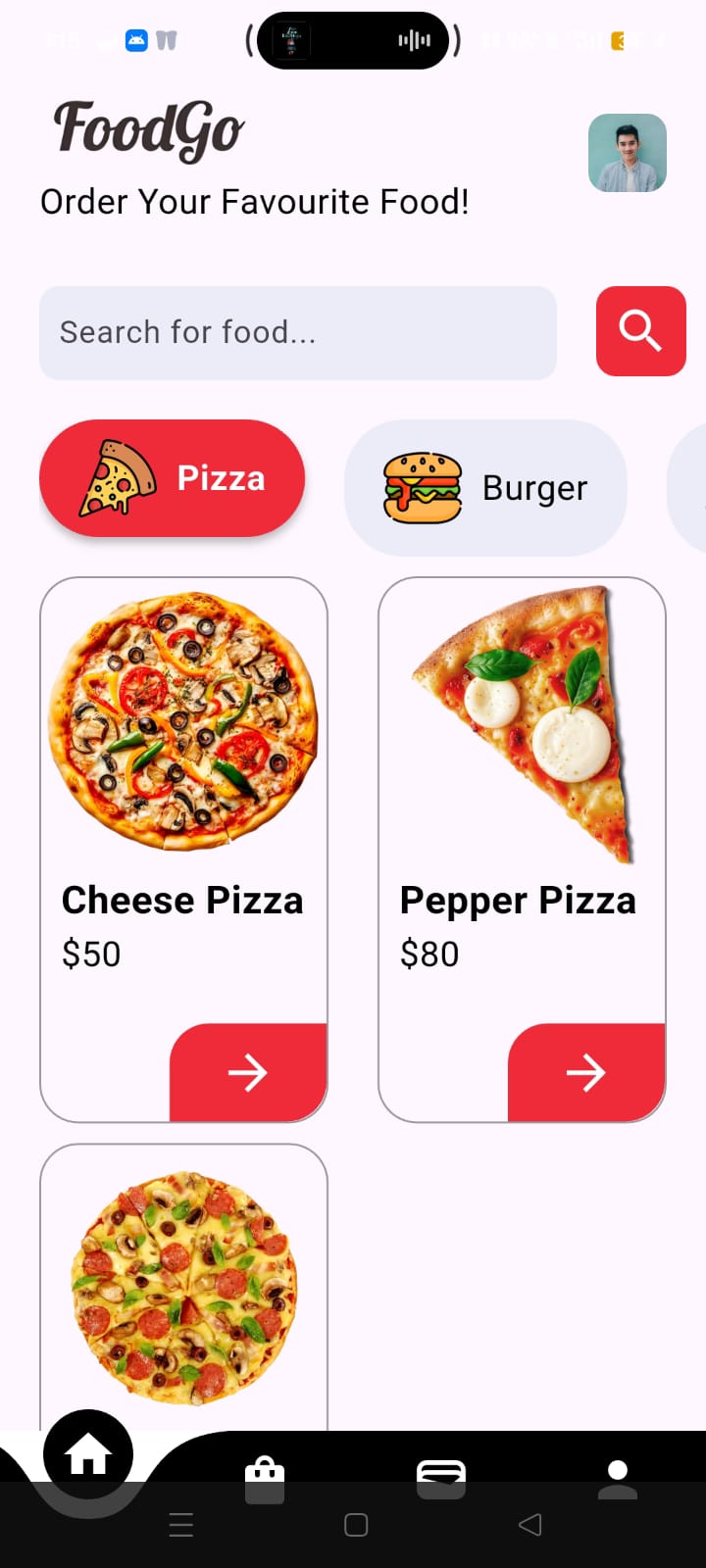The image size is (706, 1568).
Task: Switch to the Burger category
Action: [x=485, y=488]
